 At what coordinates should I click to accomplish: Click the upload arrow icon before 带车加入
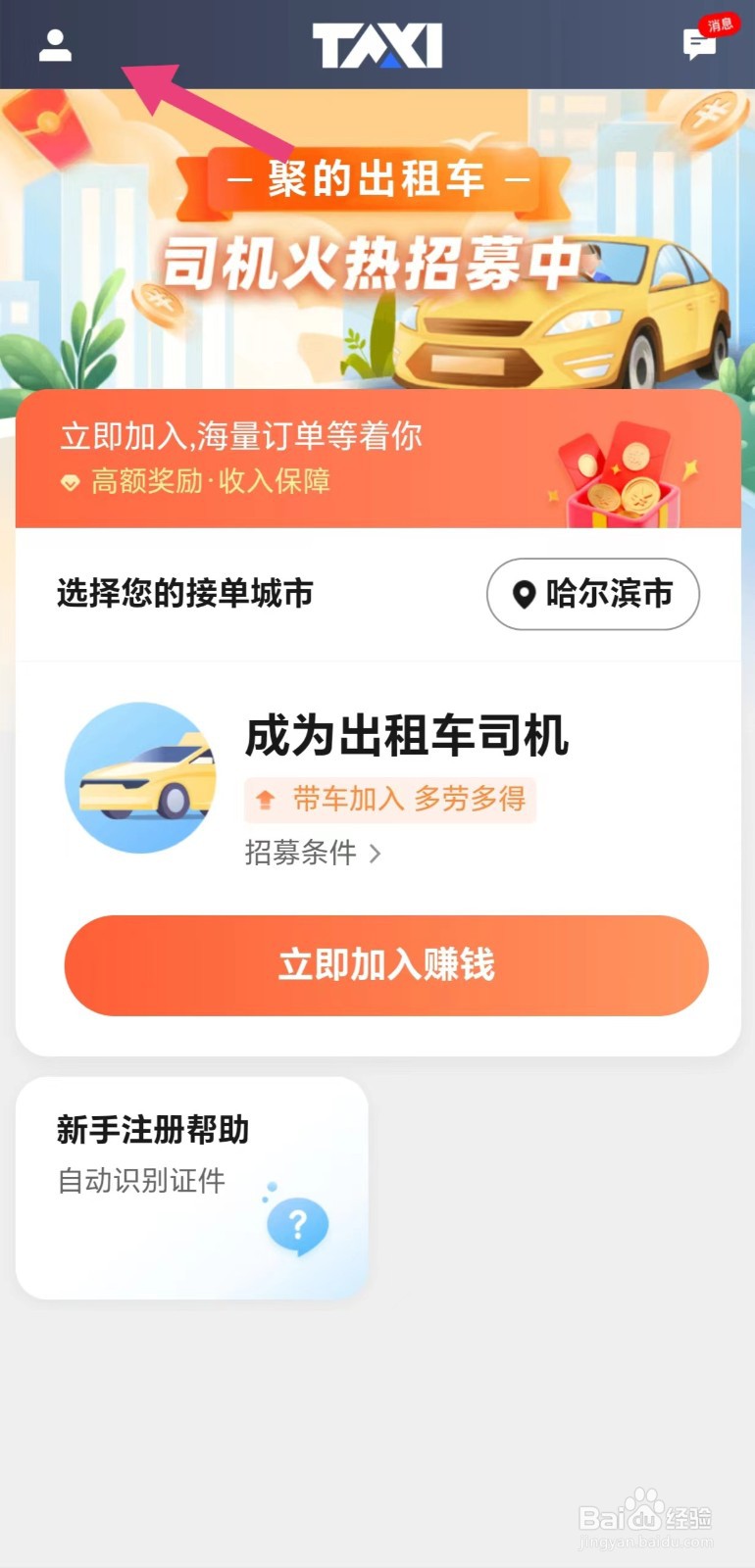click(265, 800)
